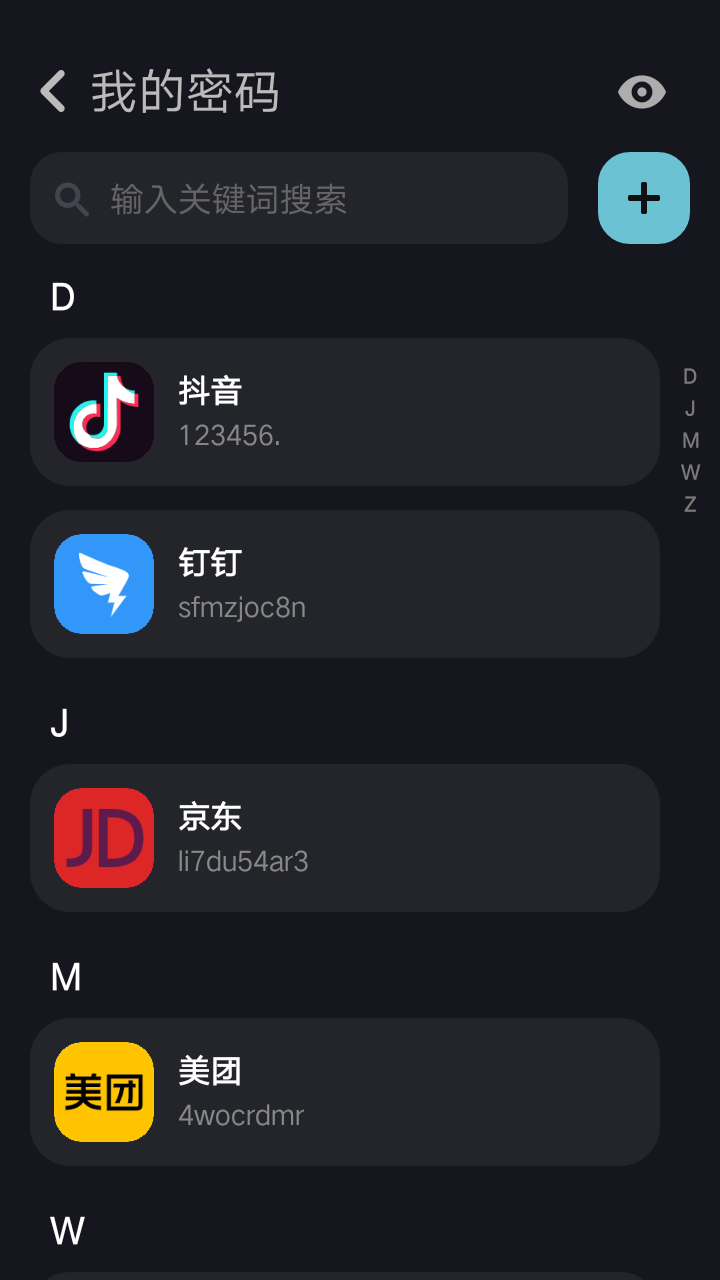Go back from 我的密码 screen
The image size is (720, 1280).
[53, 92]
